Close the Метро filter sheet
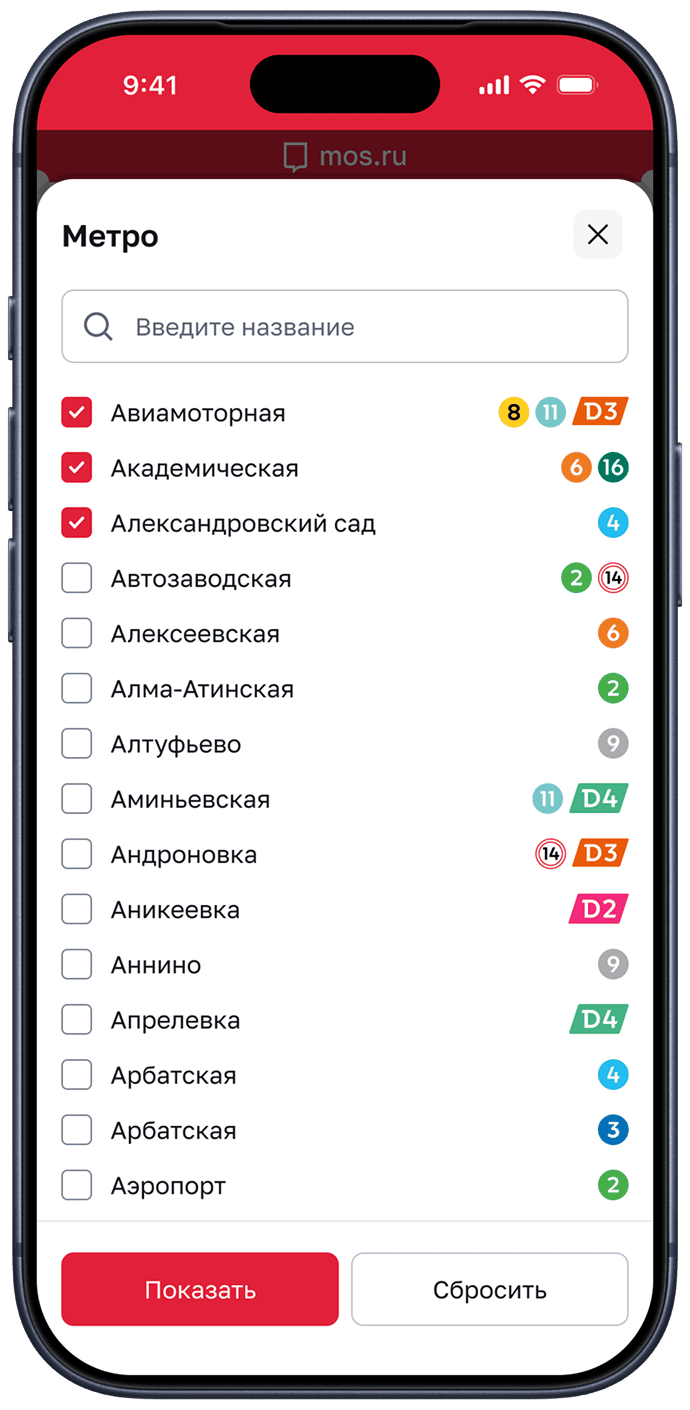The image size is (690, 1410). pos(598,235)
